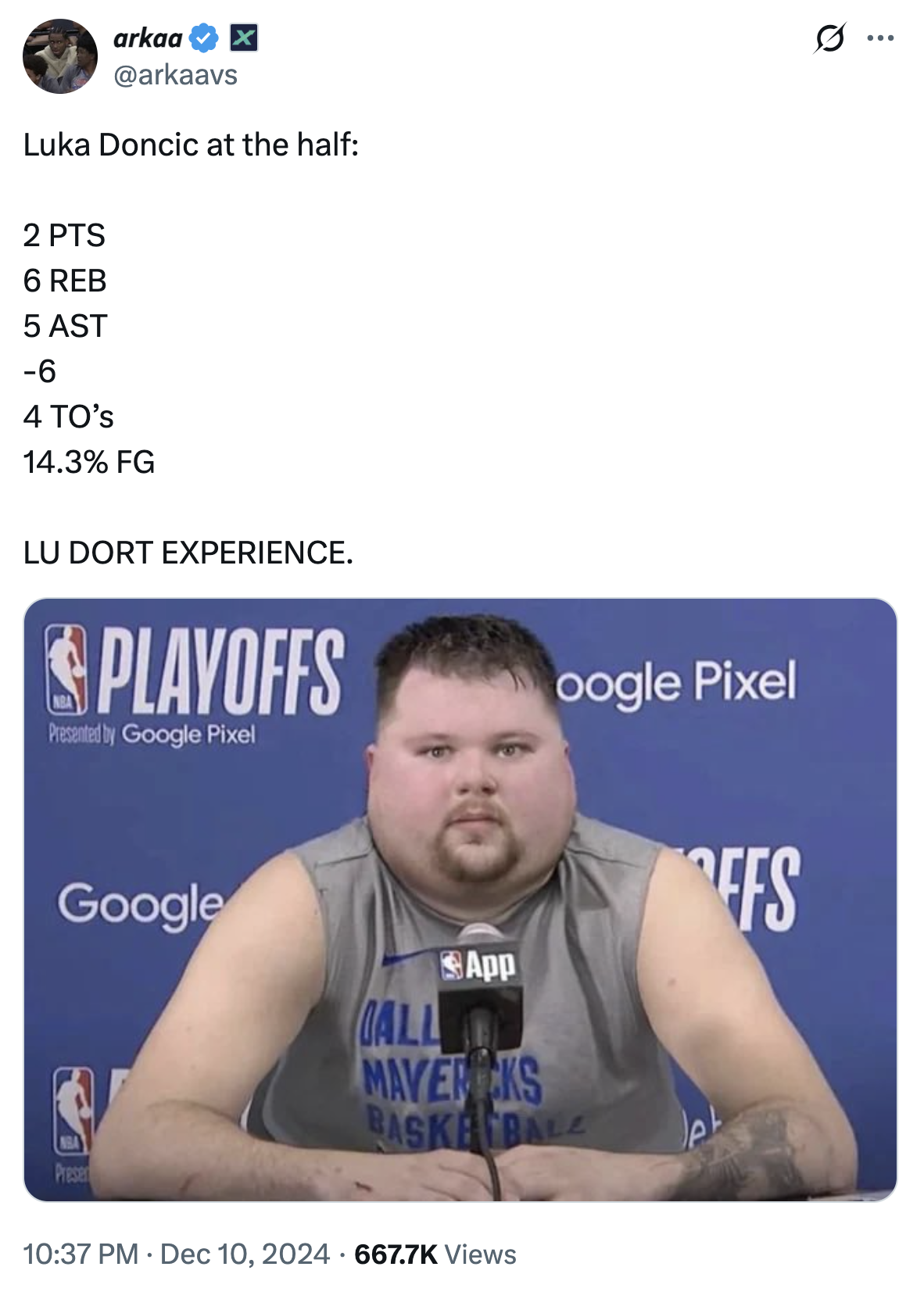The width and height of the screenshot is (924, 1299).
Task: Click the line reading LU DORT EXPERIENCE
Action: [x=188, y=551]
